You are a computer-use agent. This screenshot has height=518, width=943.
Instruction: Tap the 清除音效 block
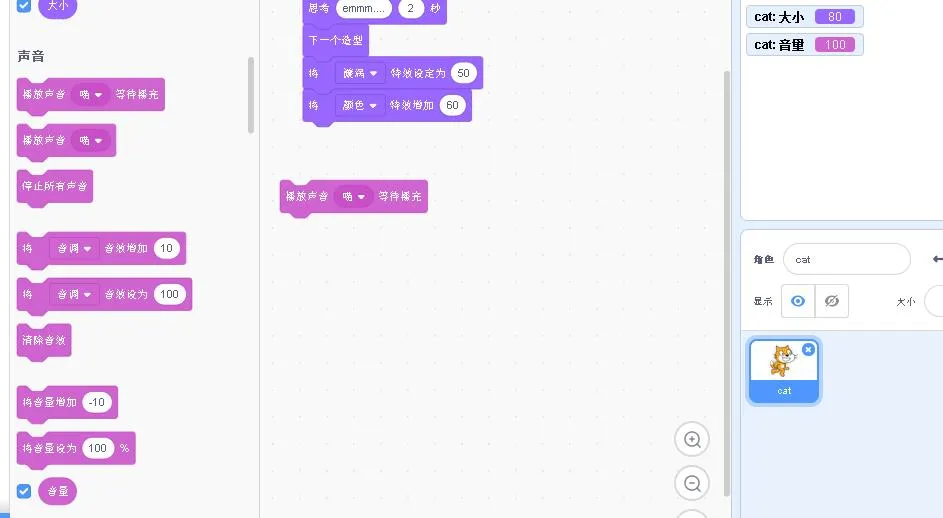tap(44, 340)
